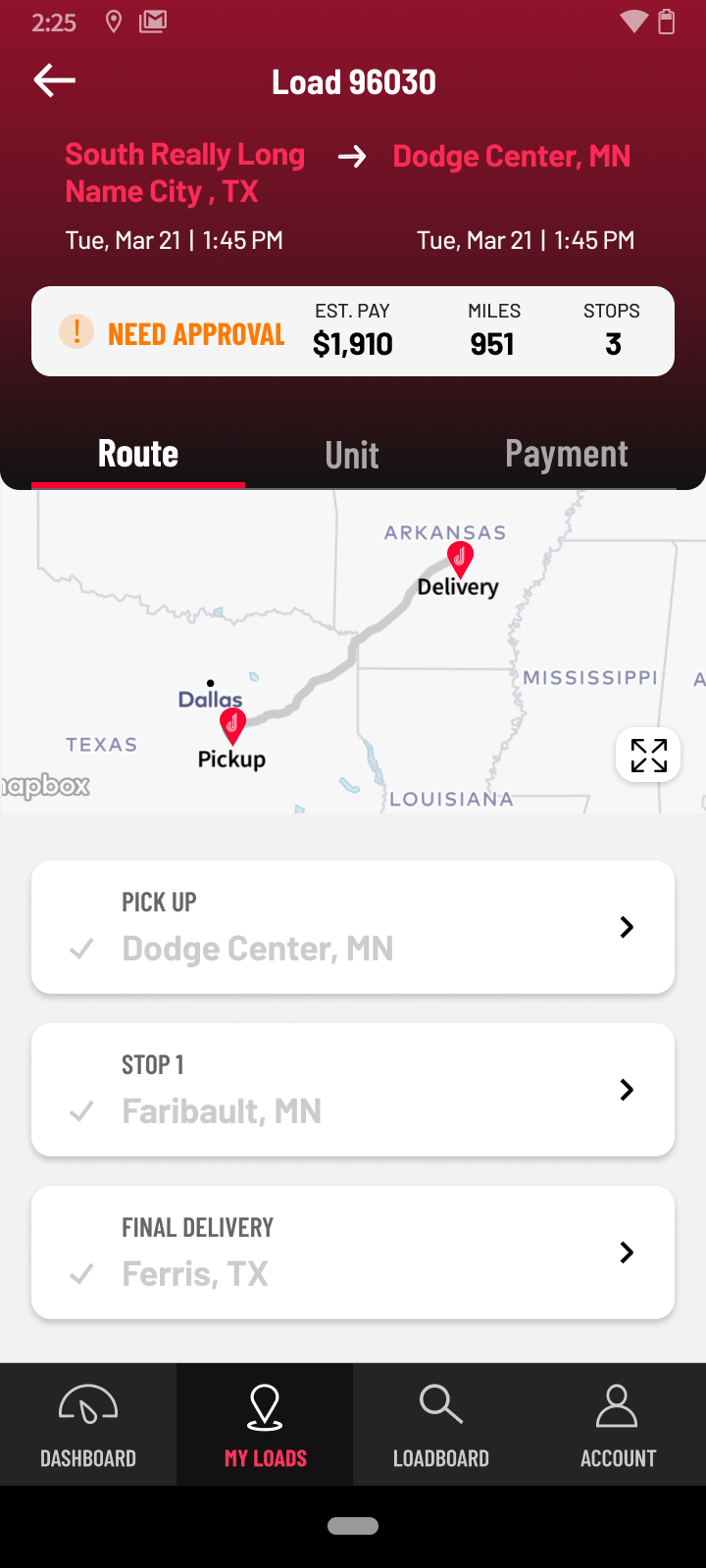Open the Pick Up Dodge Center card
This screenshot has width=706, height=1568.
[353, 927]
